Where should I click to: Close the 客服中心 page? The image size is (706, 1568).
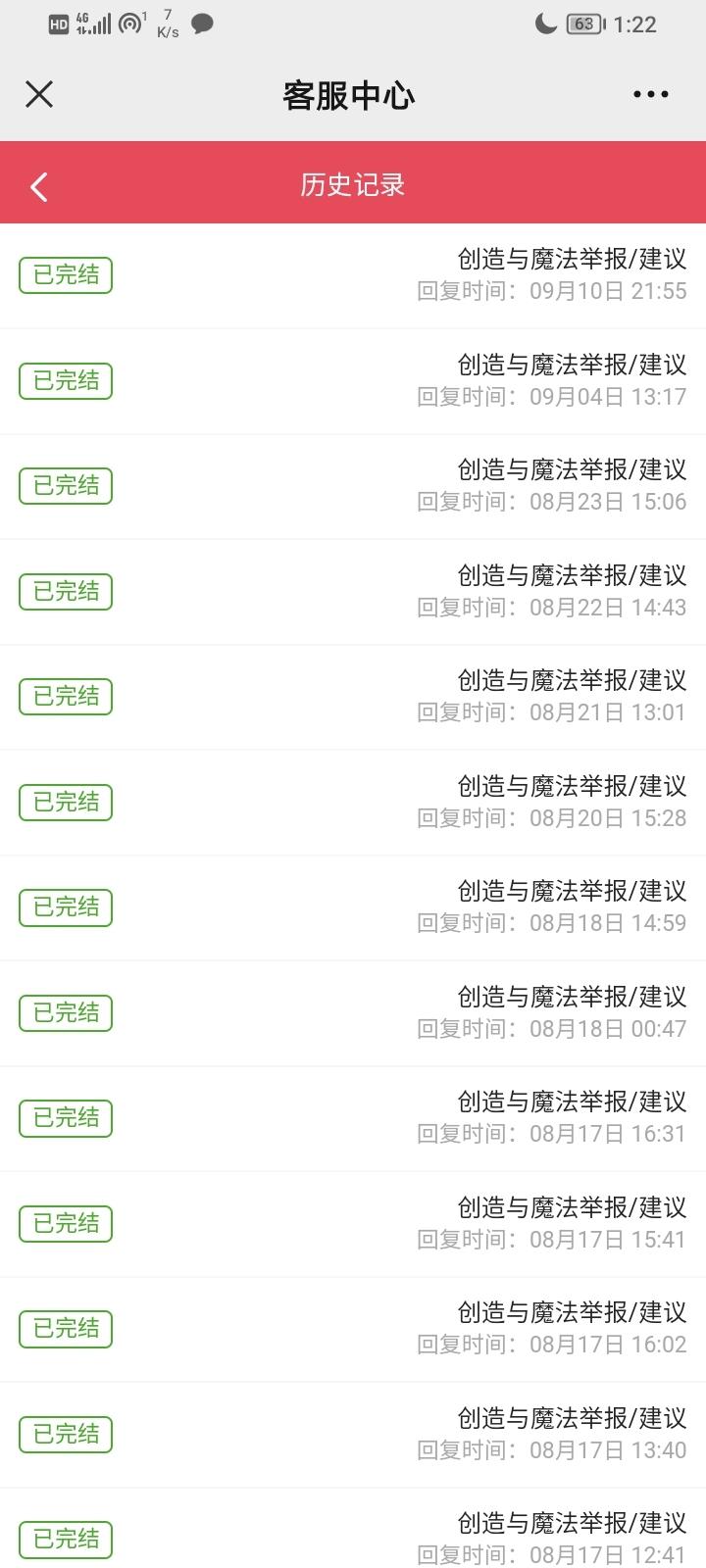(x=39, y=94)
